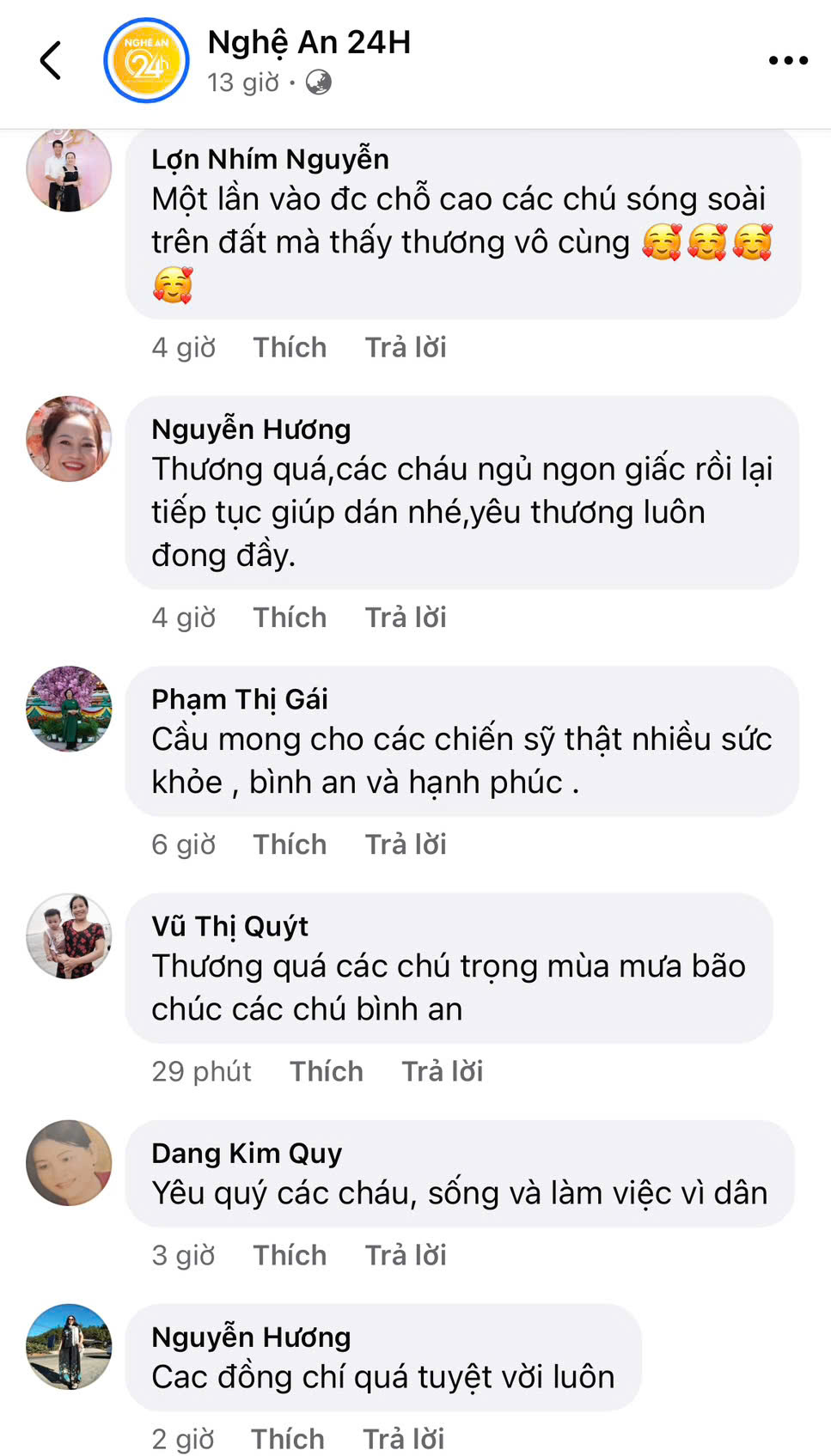Open Lợn Nhím Nguyễn's profile picture
831x1456 pixels.
click(x=69, y=169)
